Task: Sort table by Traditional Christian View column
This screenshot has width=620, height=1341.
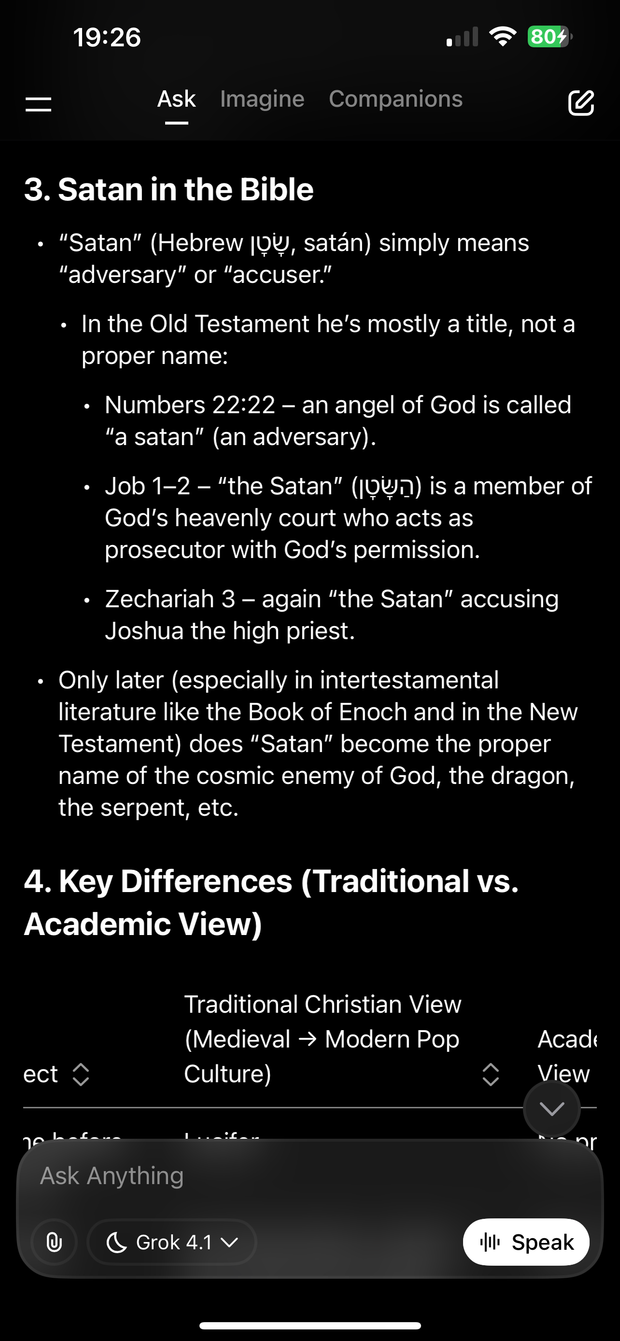Action: [x=490, y=1074]
